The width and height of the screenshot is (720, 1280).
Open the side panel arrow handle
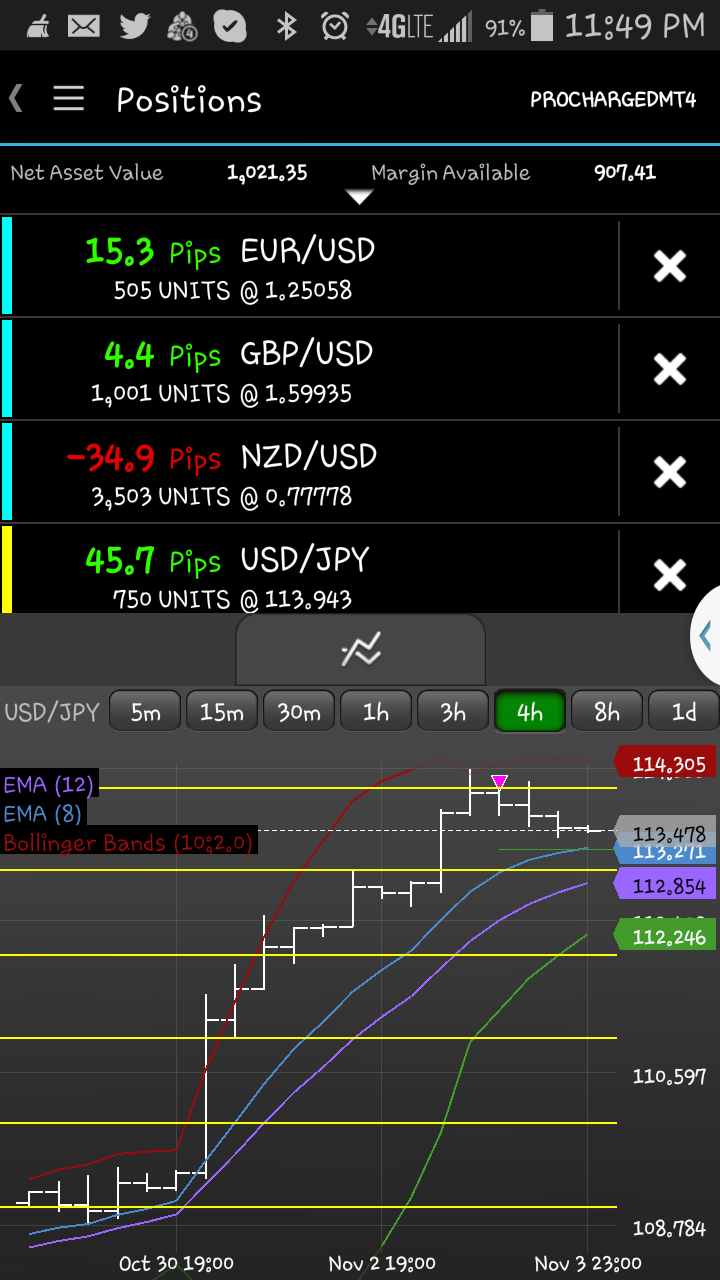coord(706,636)
